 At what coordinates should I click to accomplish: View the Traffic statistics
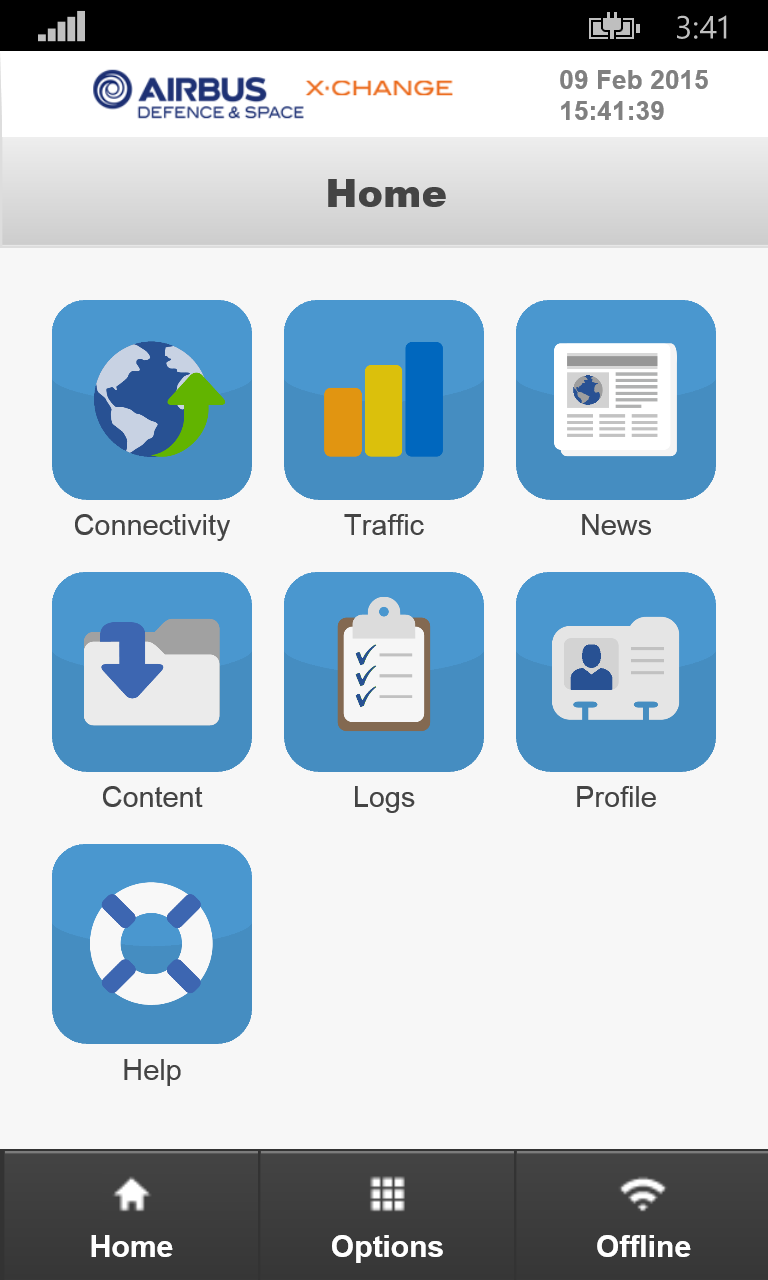point(384,400)
